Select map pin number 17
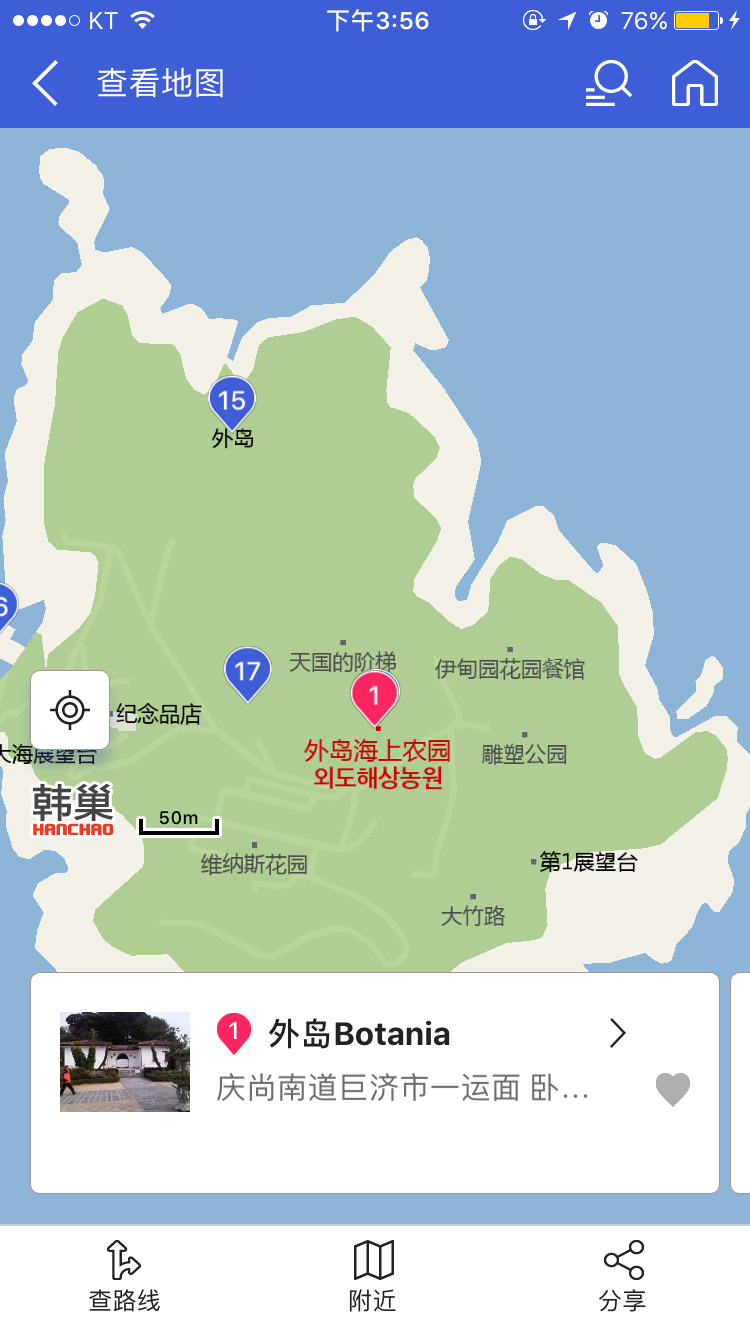This screenshot has width=750, height=1334. (247, 672)
